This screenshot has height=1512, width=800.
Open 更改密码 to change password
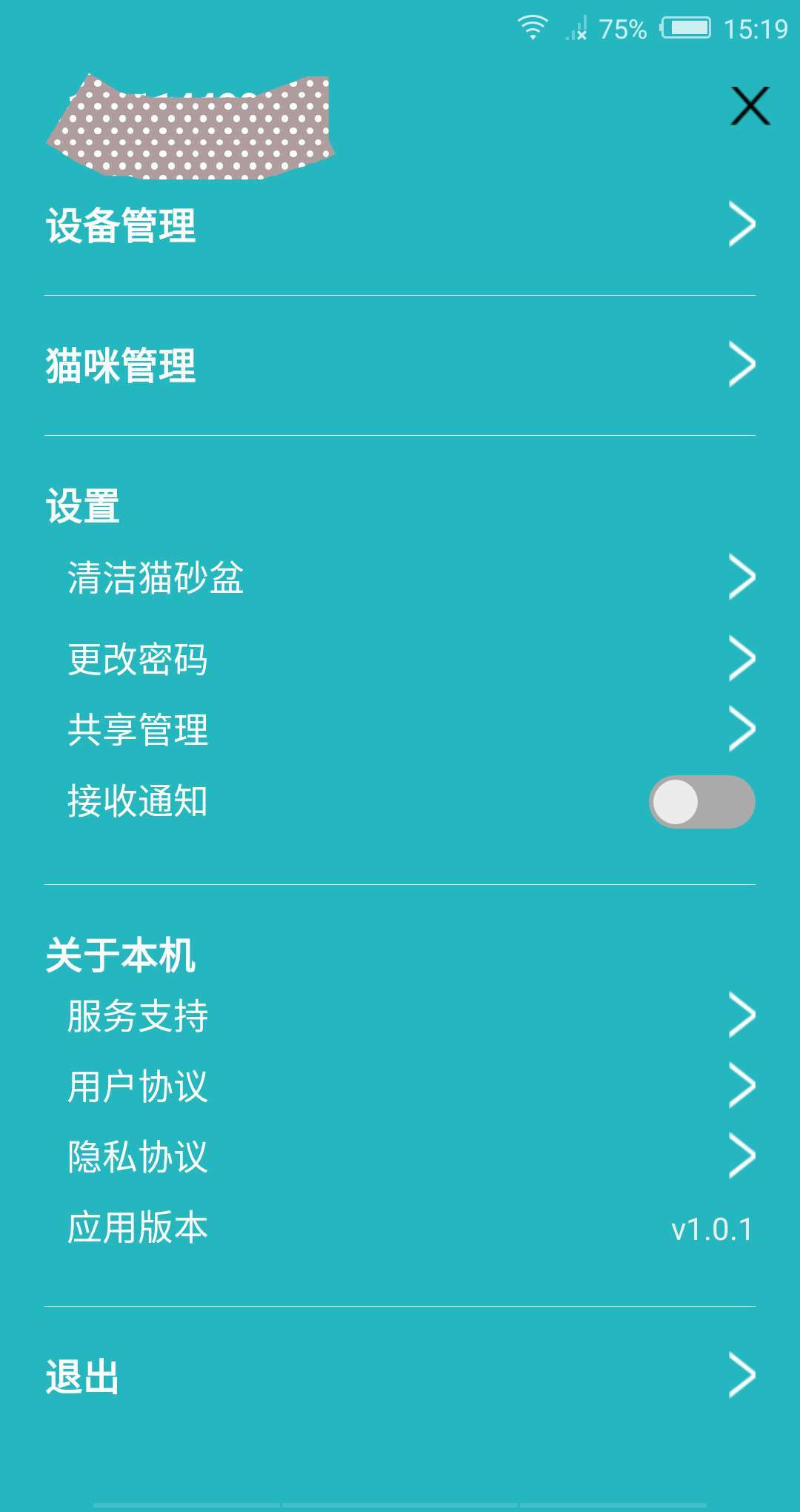137,658
